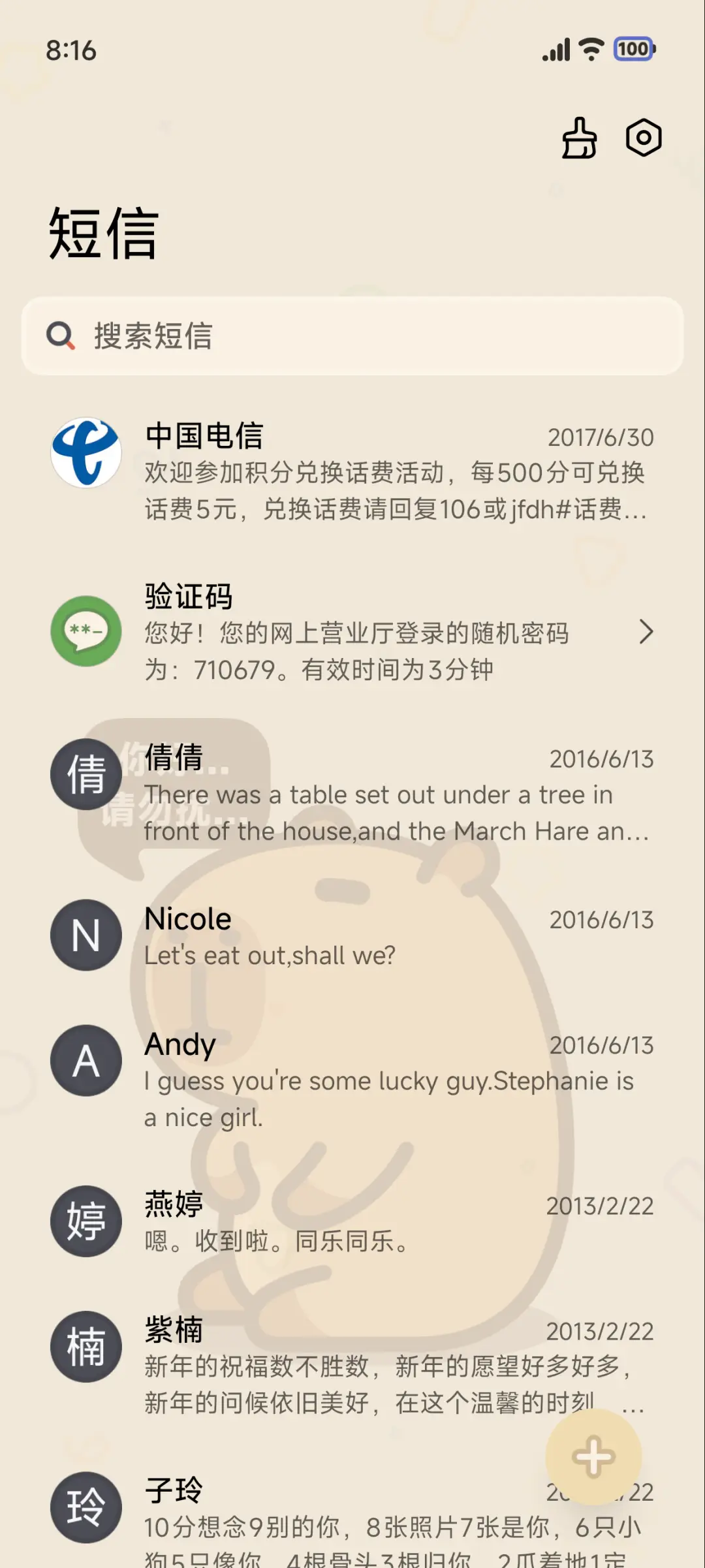Image resolution: width=705 pixels, height=1568 pixels.
Task: Select the 倩倩 contact avatar
Action: point(85,774)
